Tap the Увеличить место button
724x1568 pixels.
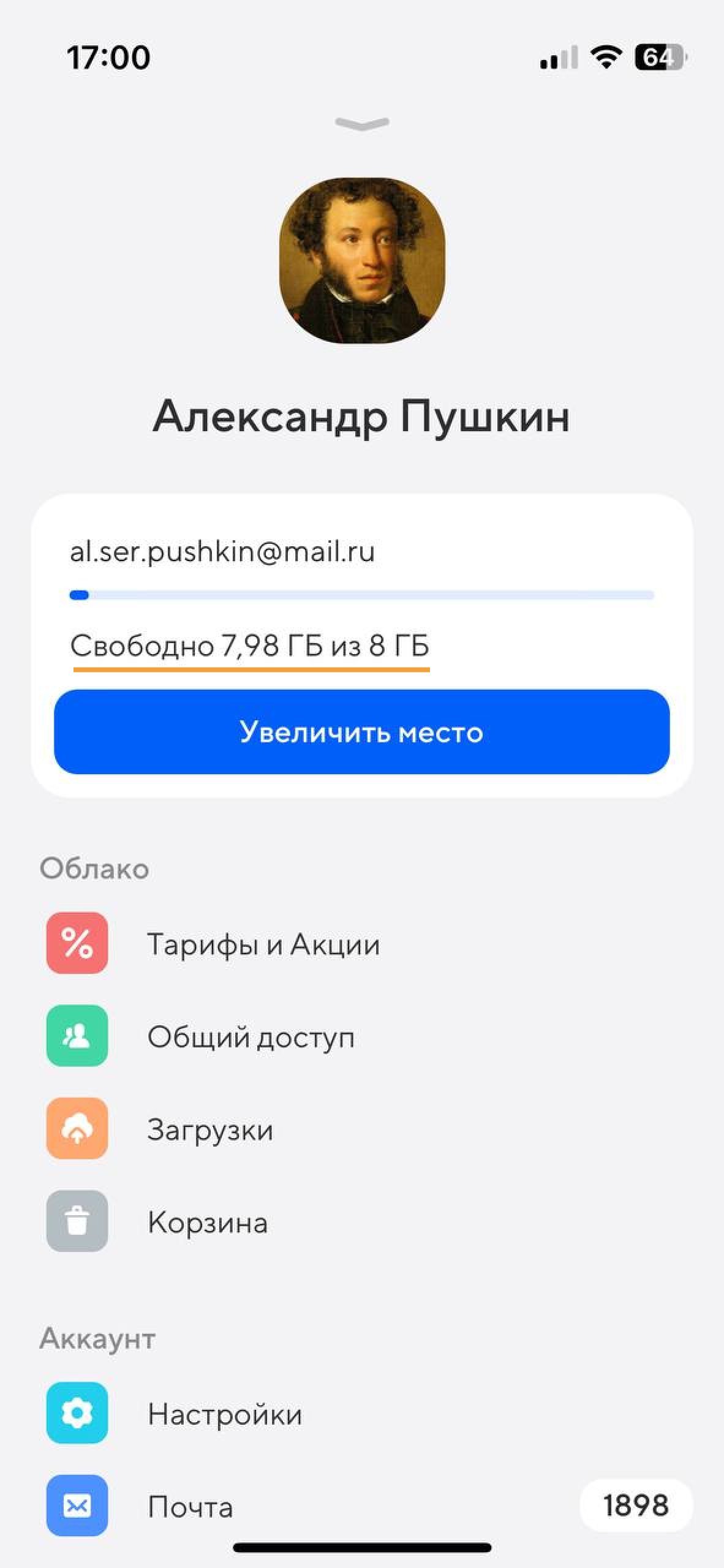[361, 732]
